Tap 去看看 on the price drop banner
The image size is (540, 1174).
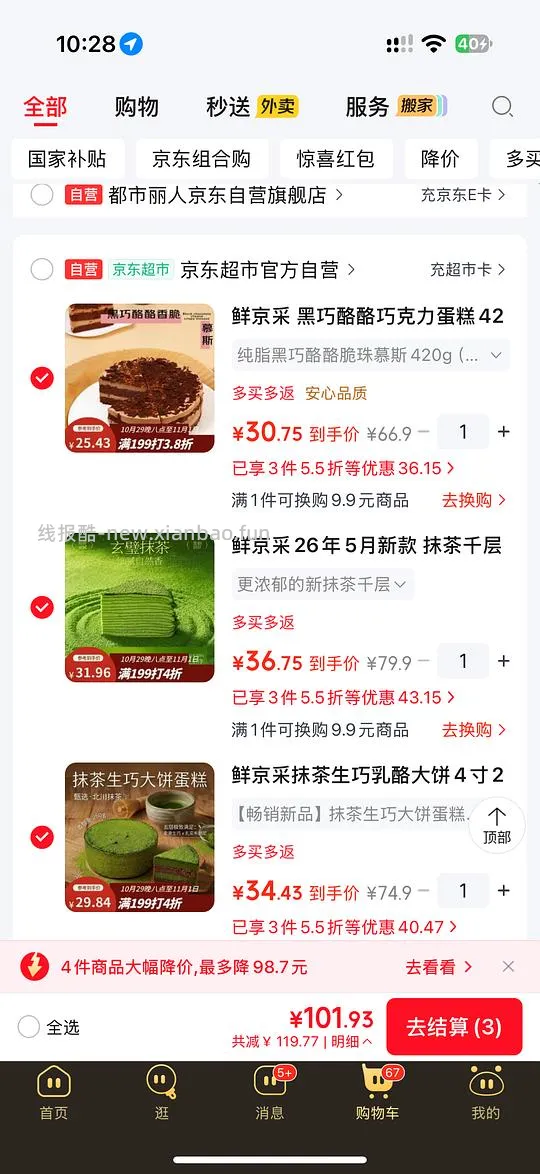click(x=439, y=967)
